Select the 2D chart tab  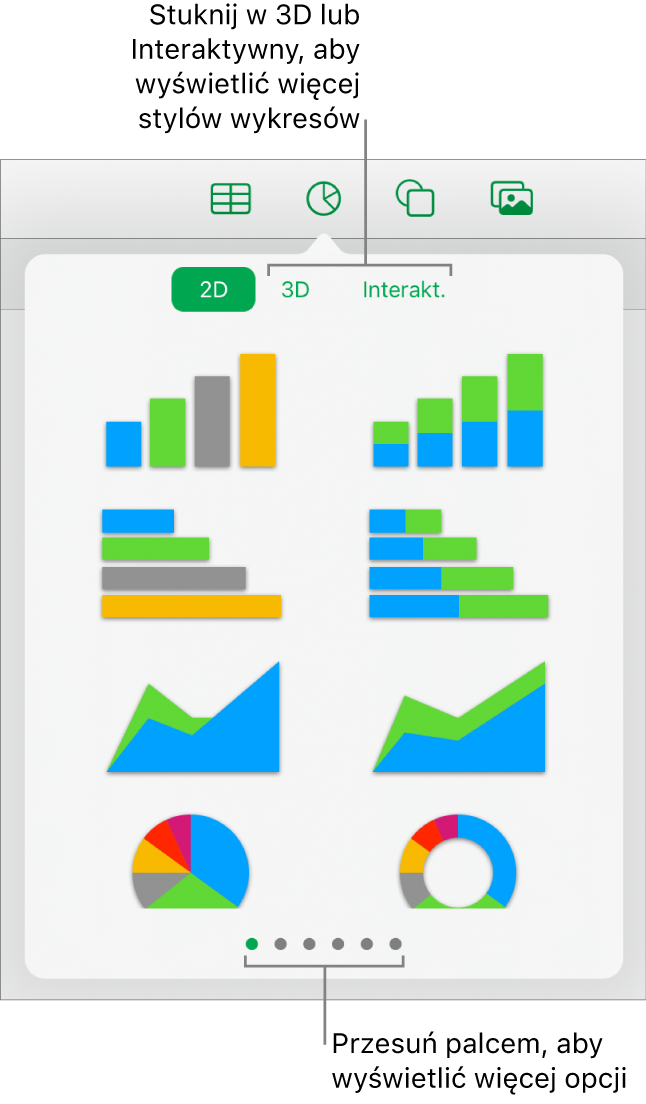213,291
